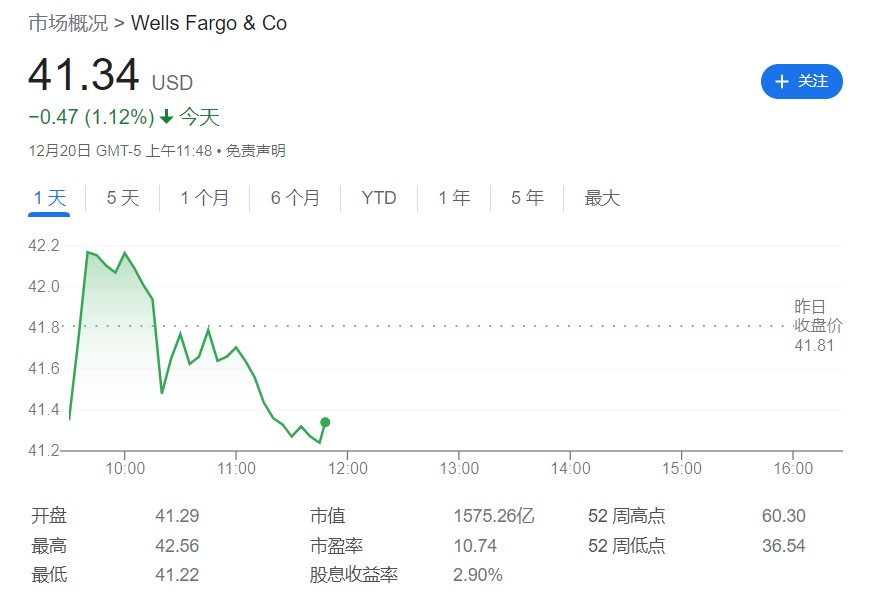View the 1 年 chart
Image resolution: width=873 pixels, height=596 pixels.
(x=454, y=198)
